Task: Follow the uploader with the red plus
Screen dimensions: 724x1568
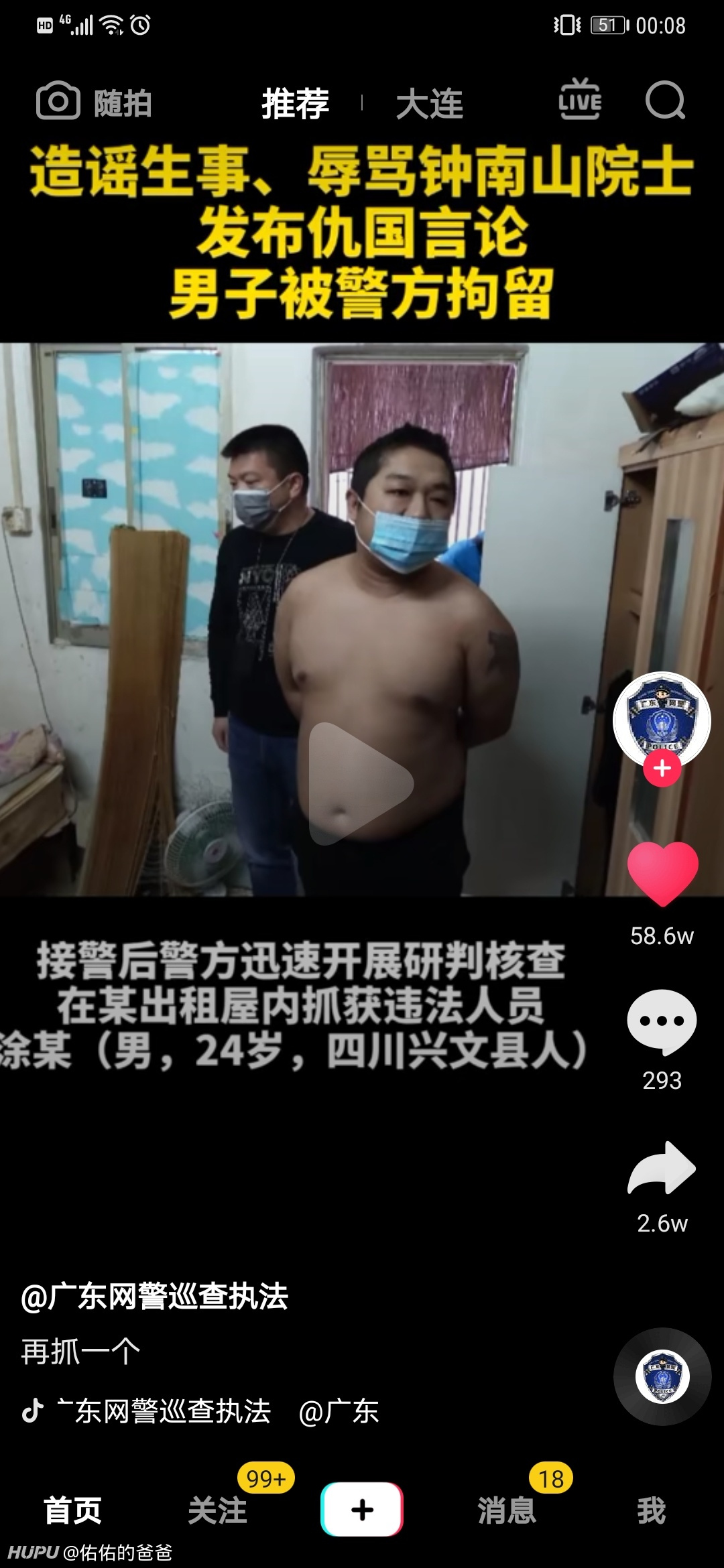Action: (662, 769)
